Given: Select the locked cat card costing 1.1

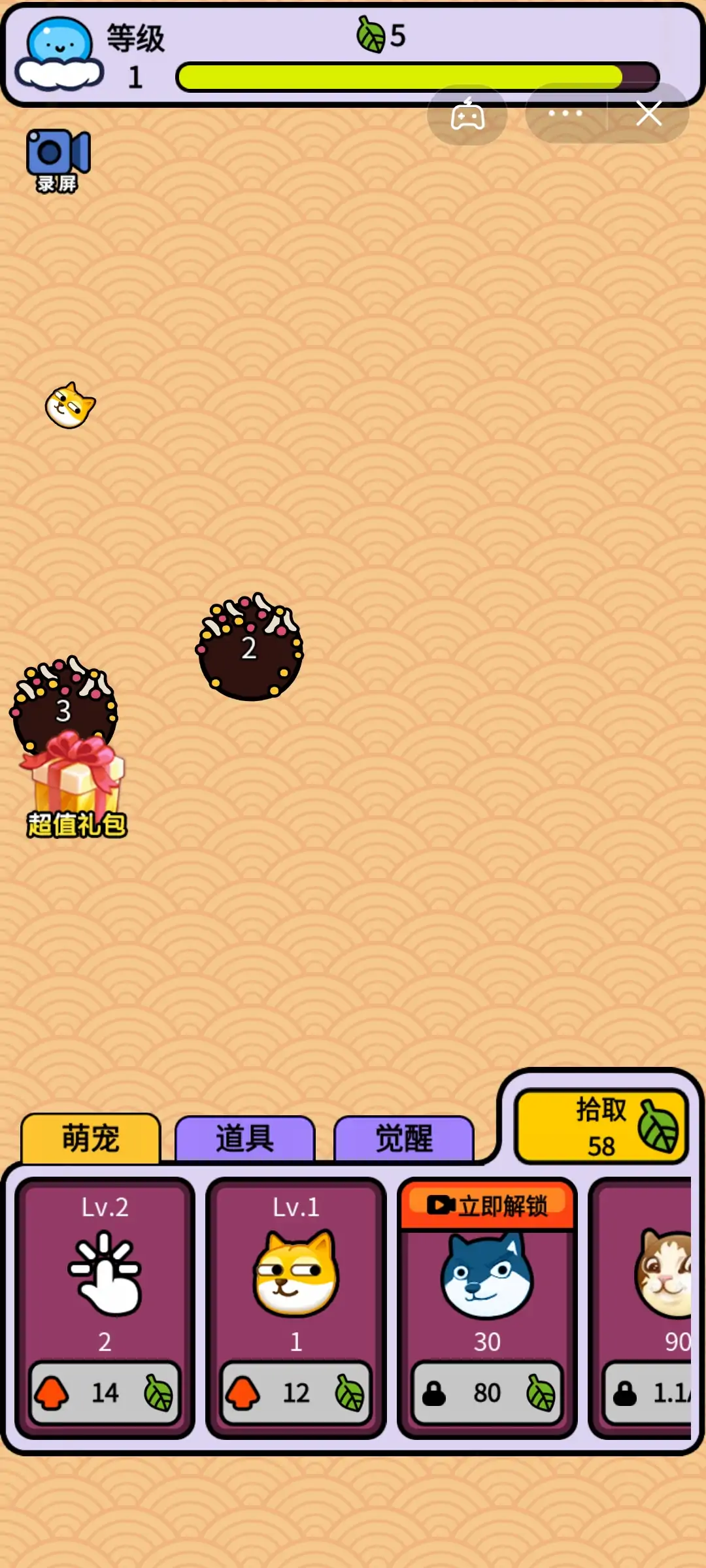Looking at the screenshot, I should (x=647, y=1307).
